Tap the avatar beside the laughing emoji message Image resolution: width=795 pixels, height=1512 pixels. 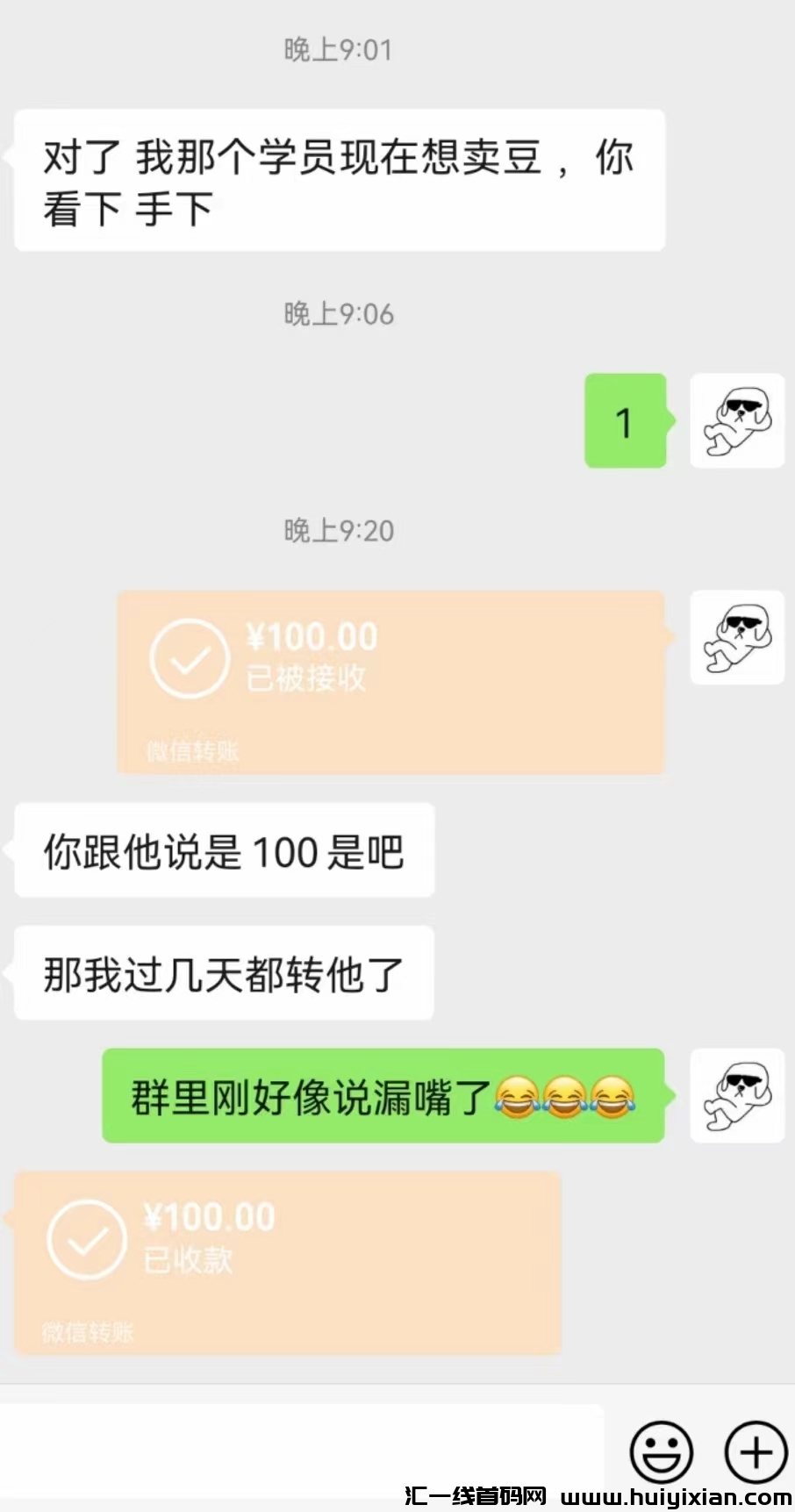[x=738, y=1097]
